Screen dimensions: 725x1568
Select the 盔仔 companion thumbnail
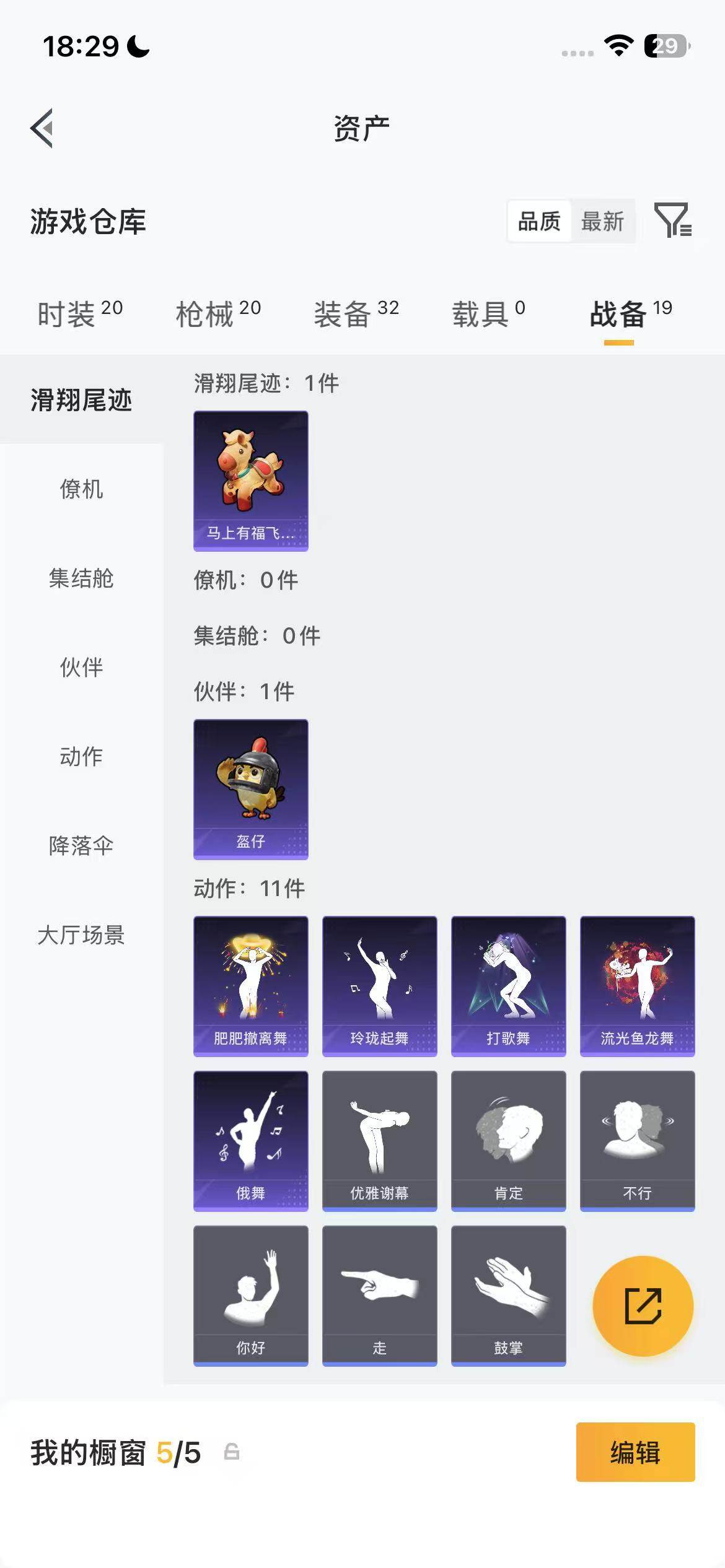point(250,788)
